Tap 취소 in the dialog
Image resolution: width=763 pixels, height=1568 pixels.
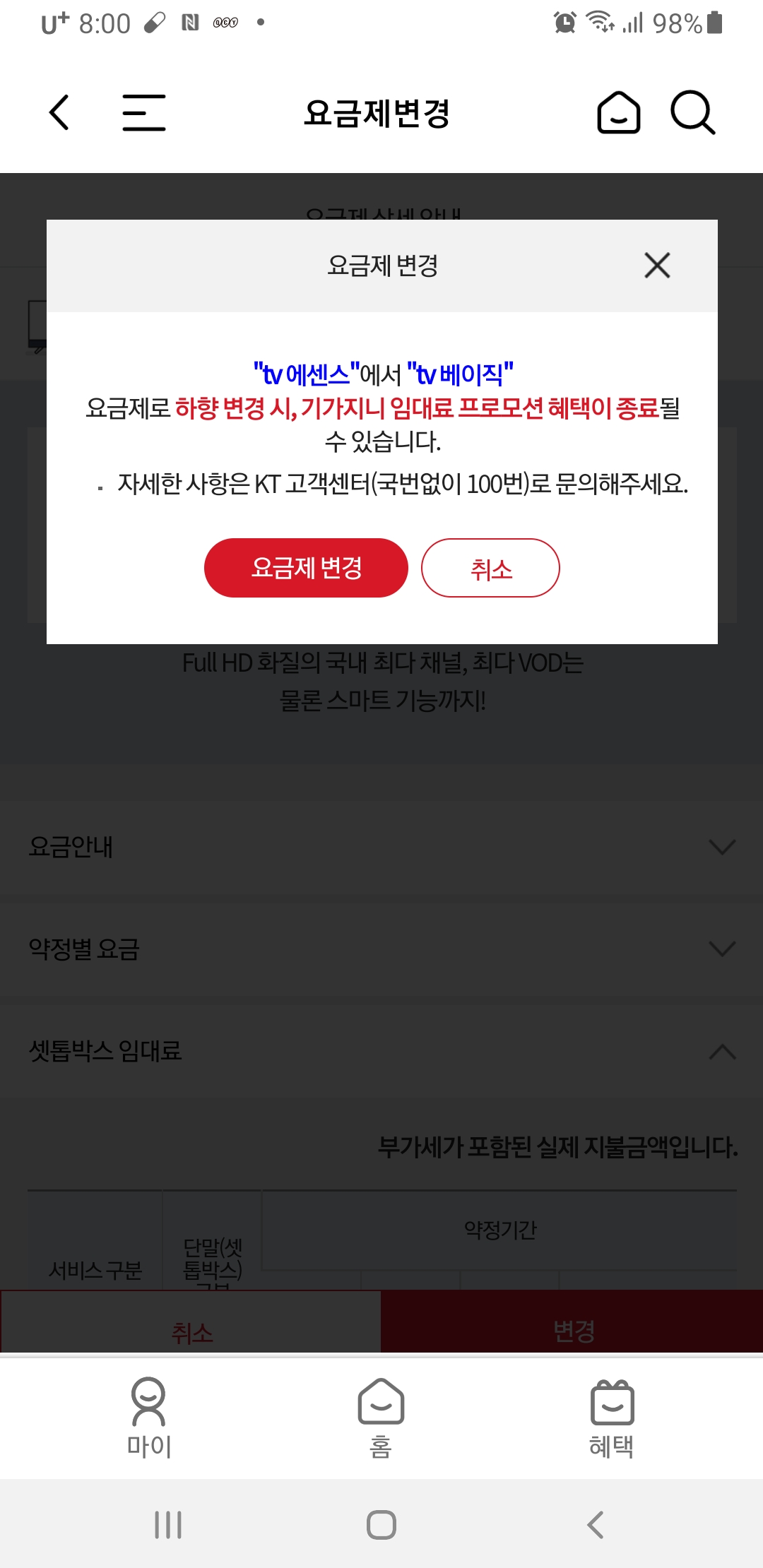point(490,568)
